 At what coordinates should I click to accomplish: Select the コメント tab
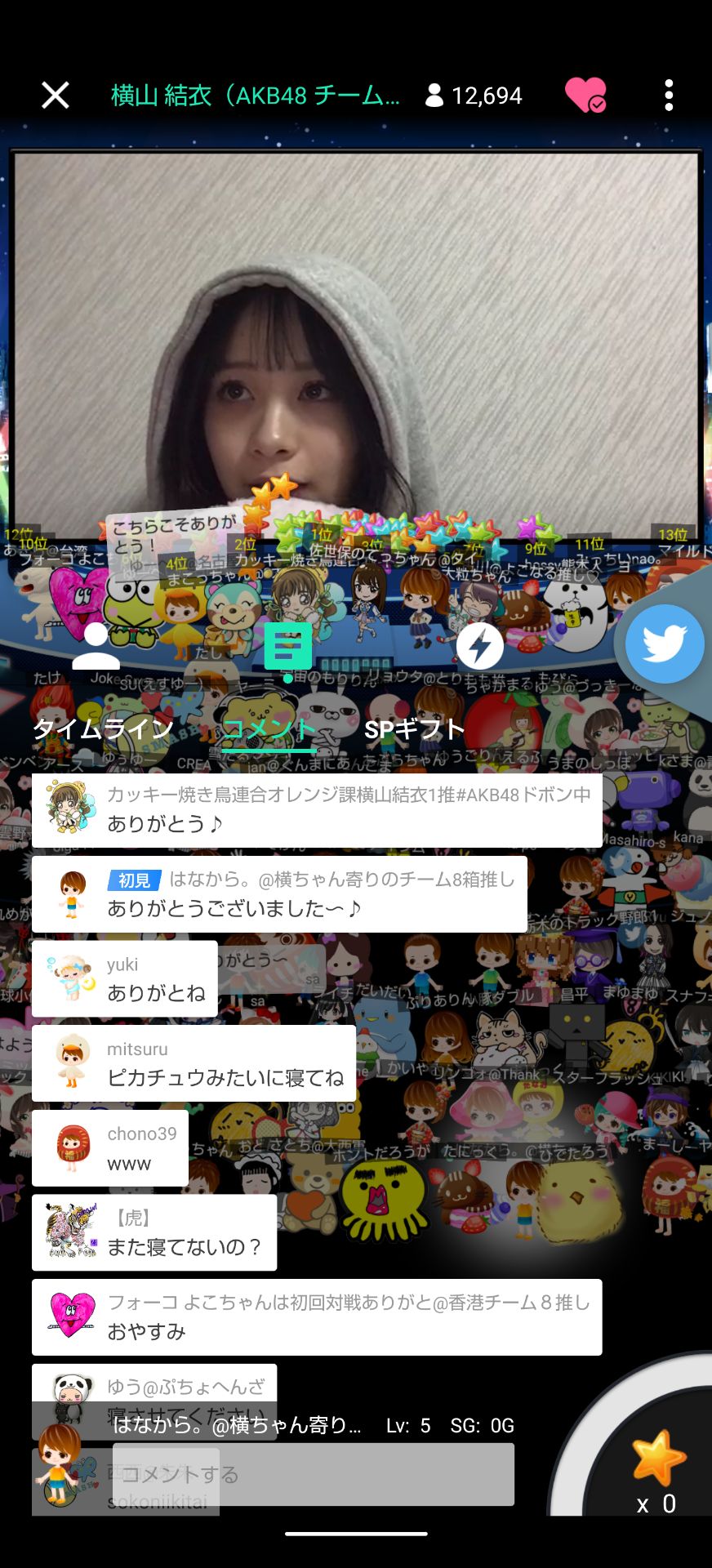click(267, 728)
